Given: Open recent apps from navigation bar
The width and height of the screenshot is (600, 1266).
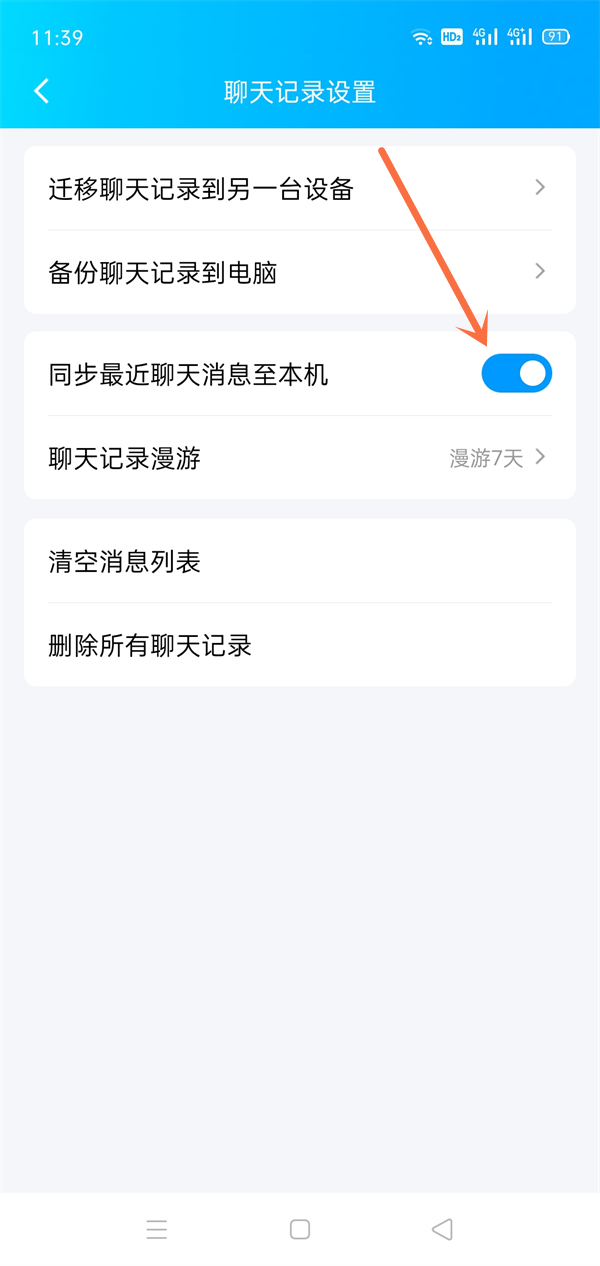Looking at the screenshot, I should click(x=157, y=1229).
